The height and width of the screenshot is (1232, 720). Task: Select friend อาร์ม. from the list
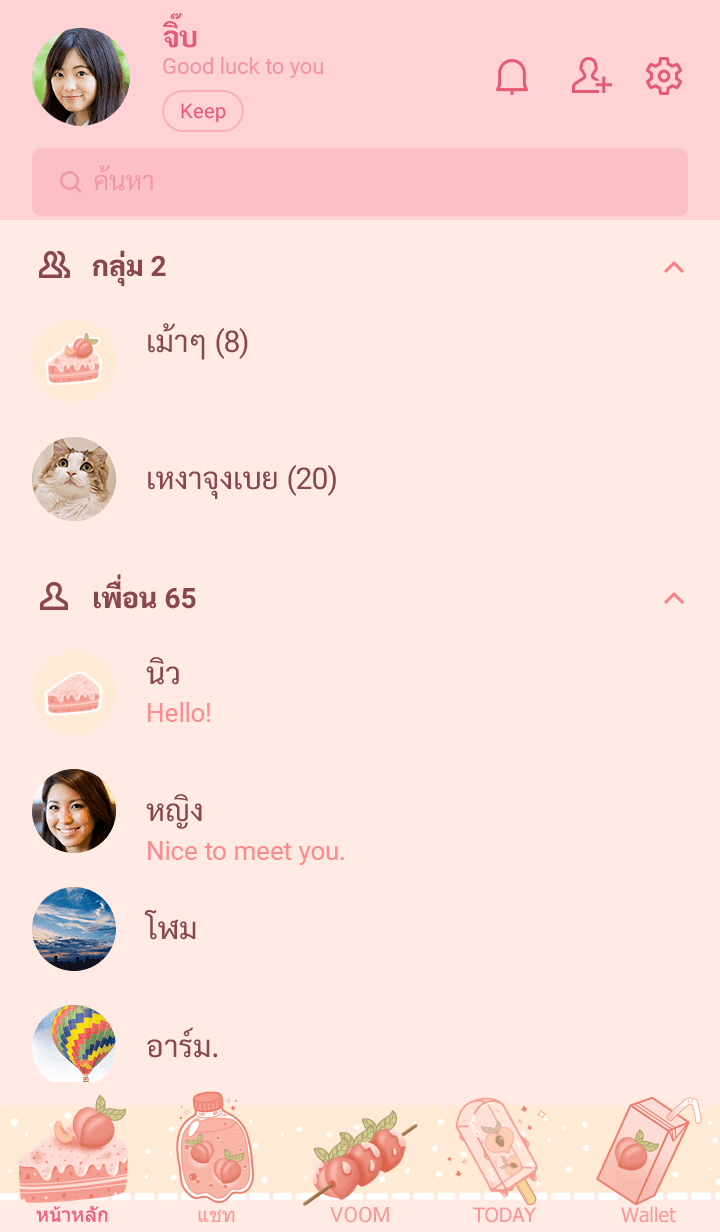click(182, 1047)
